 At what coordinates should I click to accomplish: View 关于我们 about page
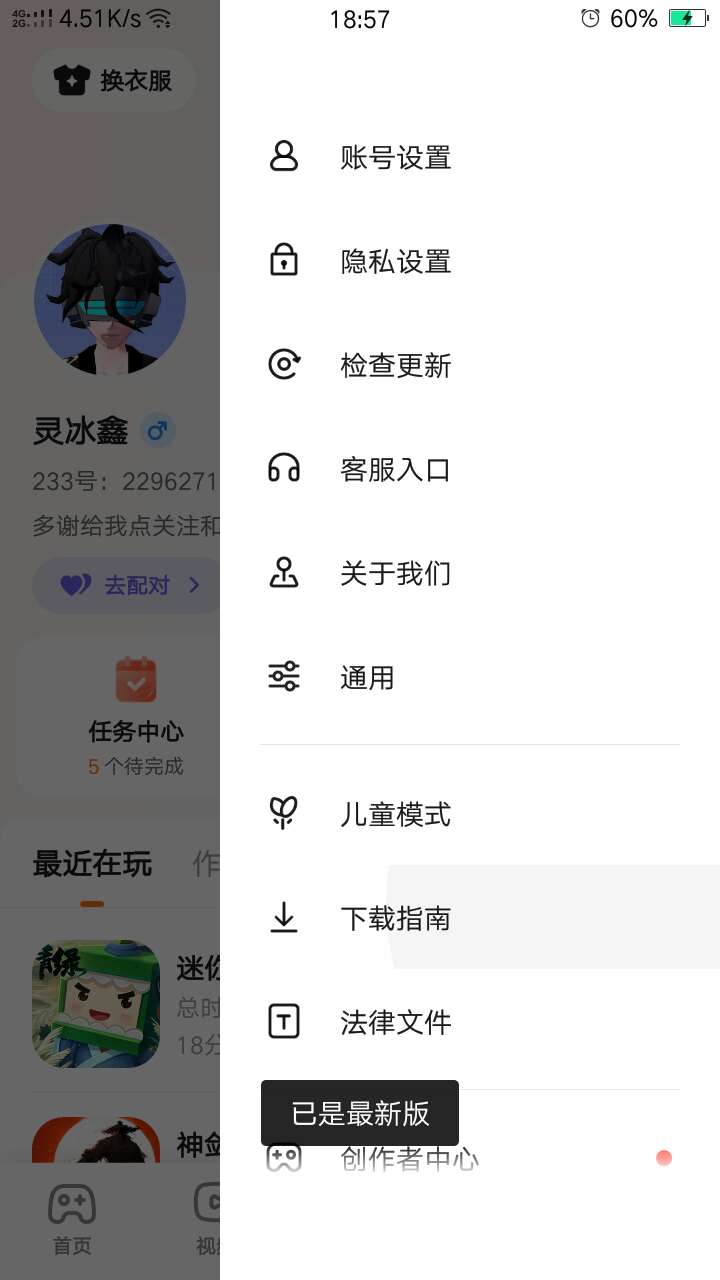[x=396, y=574]
